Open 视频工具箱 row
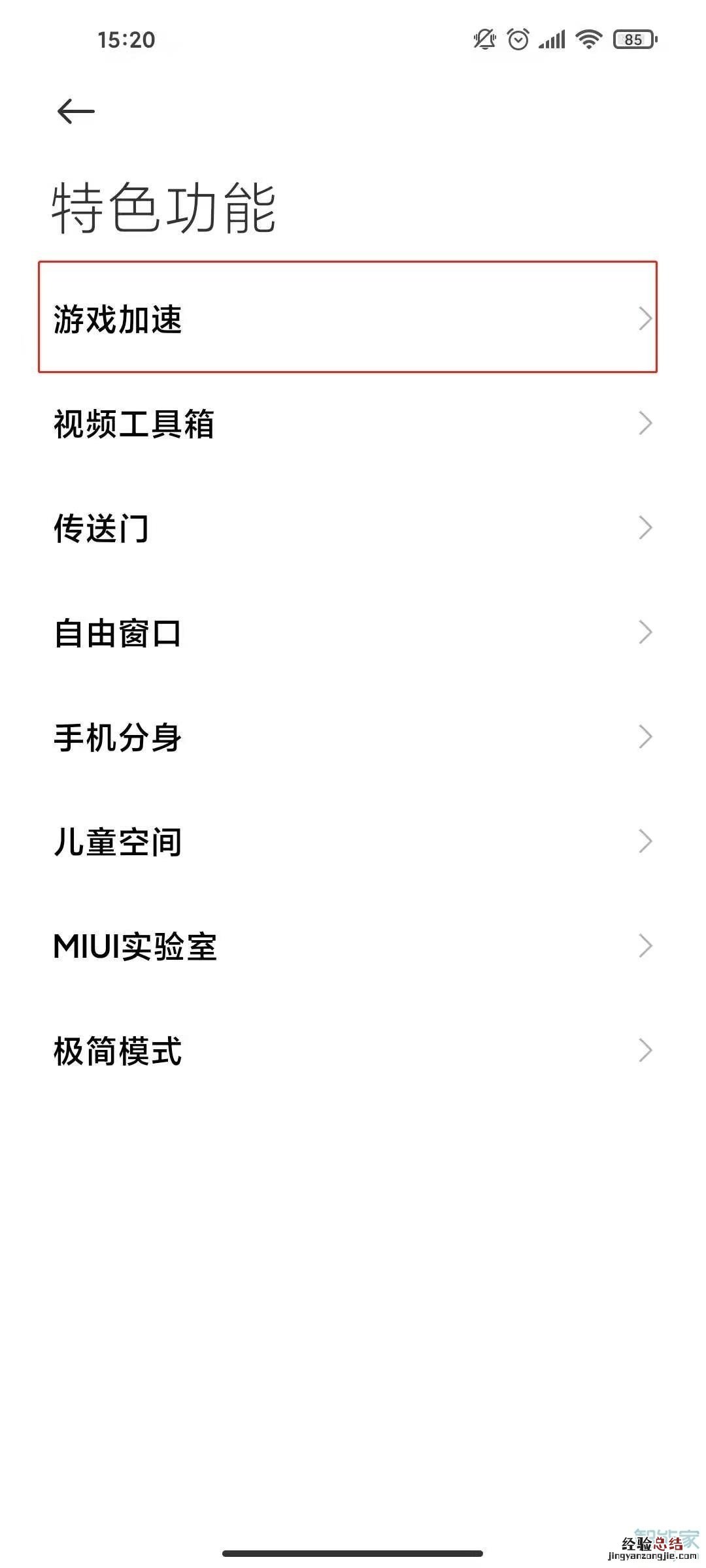This screenshot has width=706, height=1568. (x=348, y=423)
